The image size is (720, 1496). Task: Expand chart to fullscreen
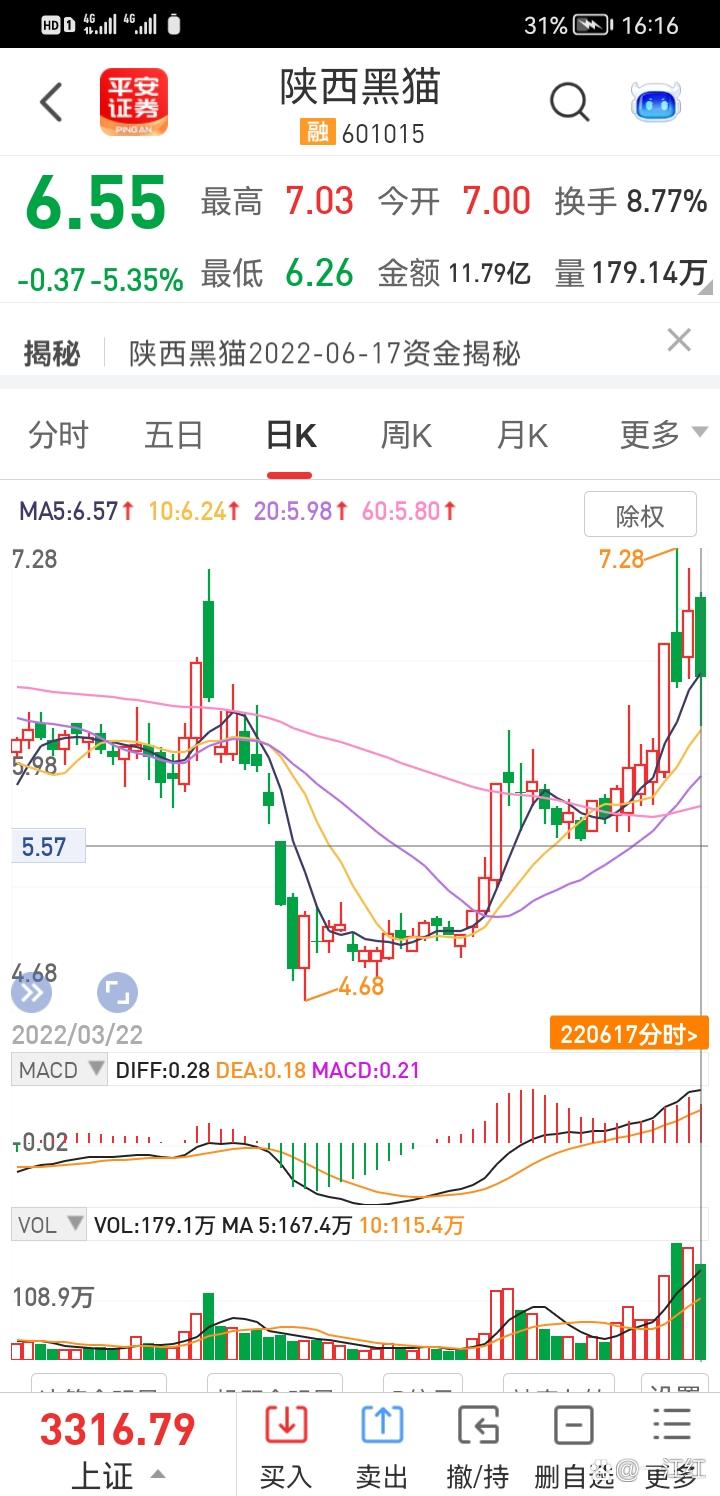pos(117,993)
